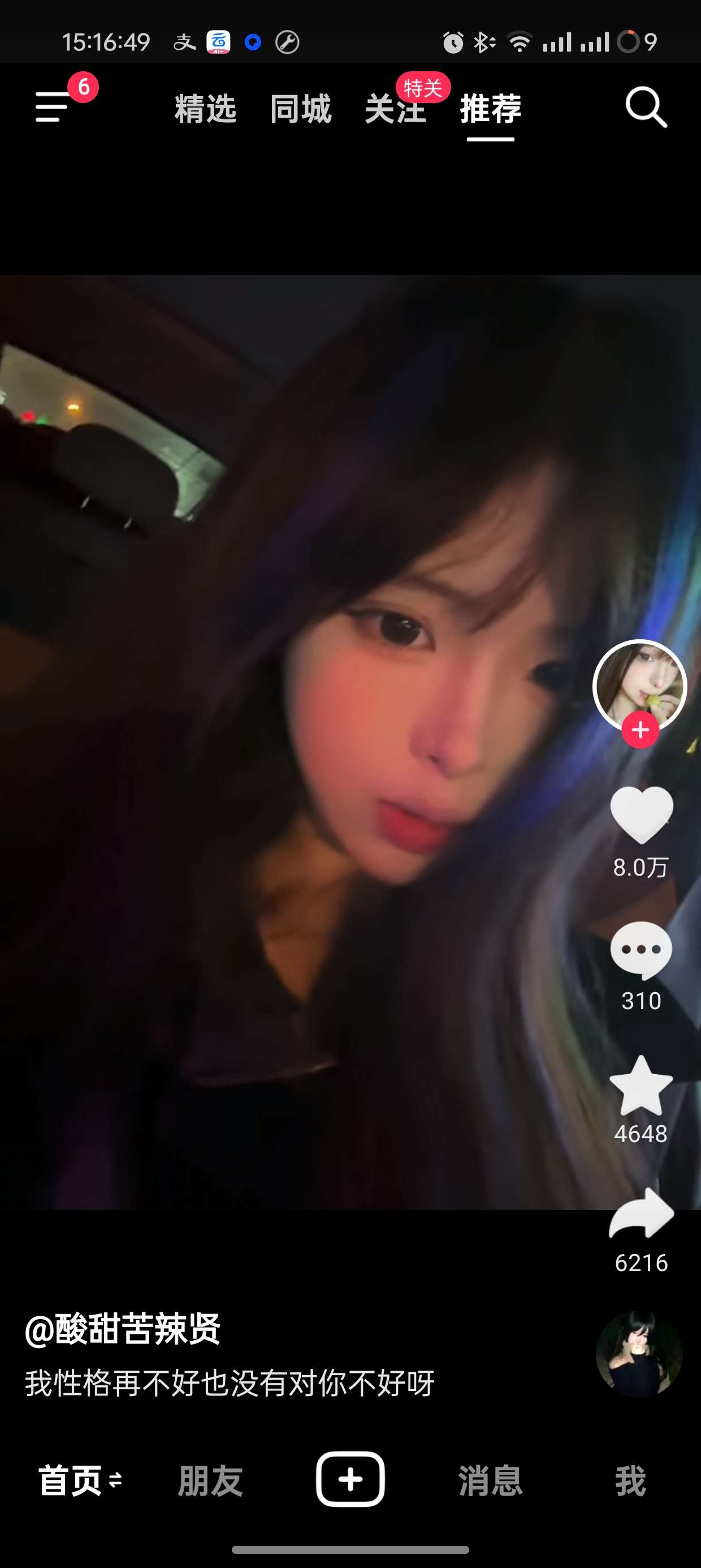The image size is (701, 1568).
Task: Follow the creator with the red plus
Action: pyautogui.click(x=640, y=729)
